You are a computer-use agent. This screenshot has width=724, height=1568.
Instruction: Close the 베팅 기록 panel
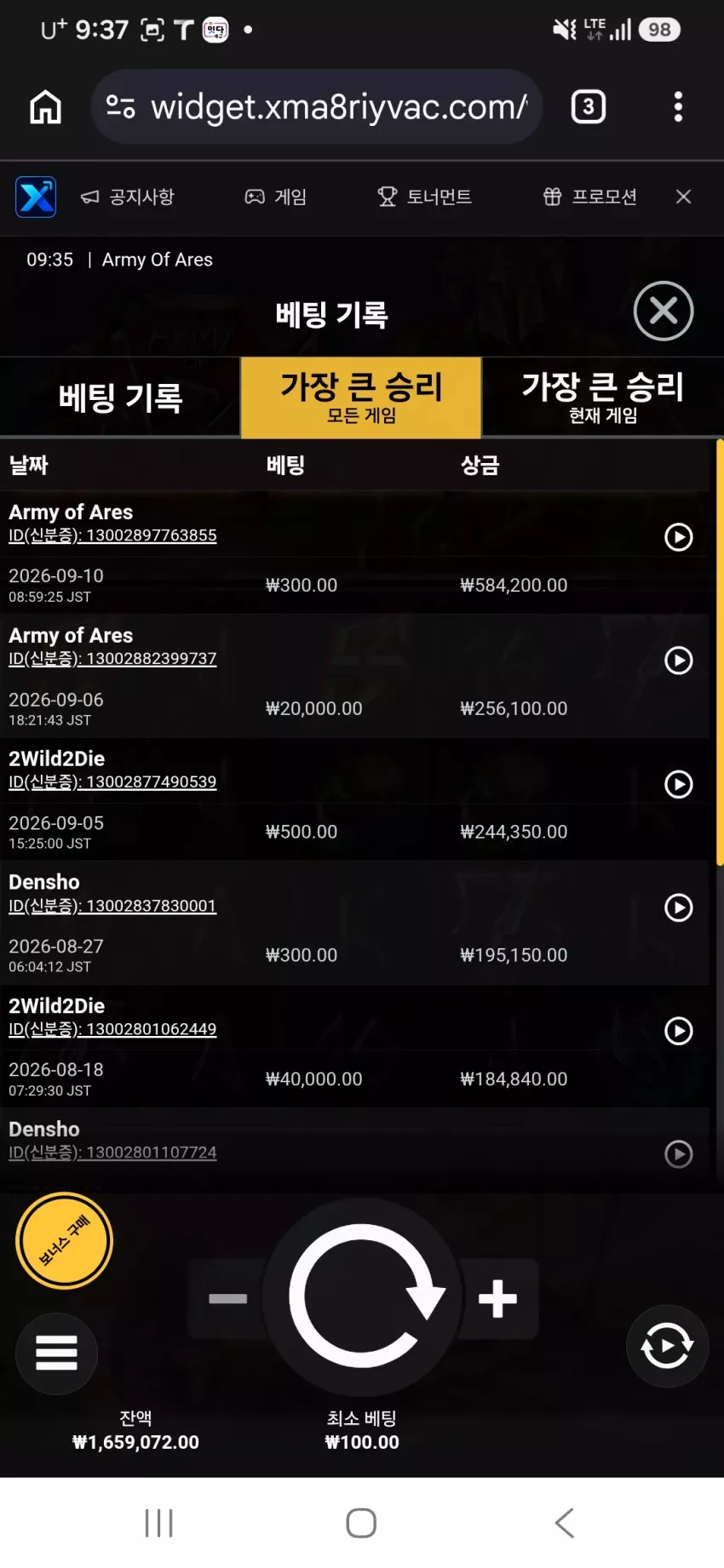(x=664, y=311)
